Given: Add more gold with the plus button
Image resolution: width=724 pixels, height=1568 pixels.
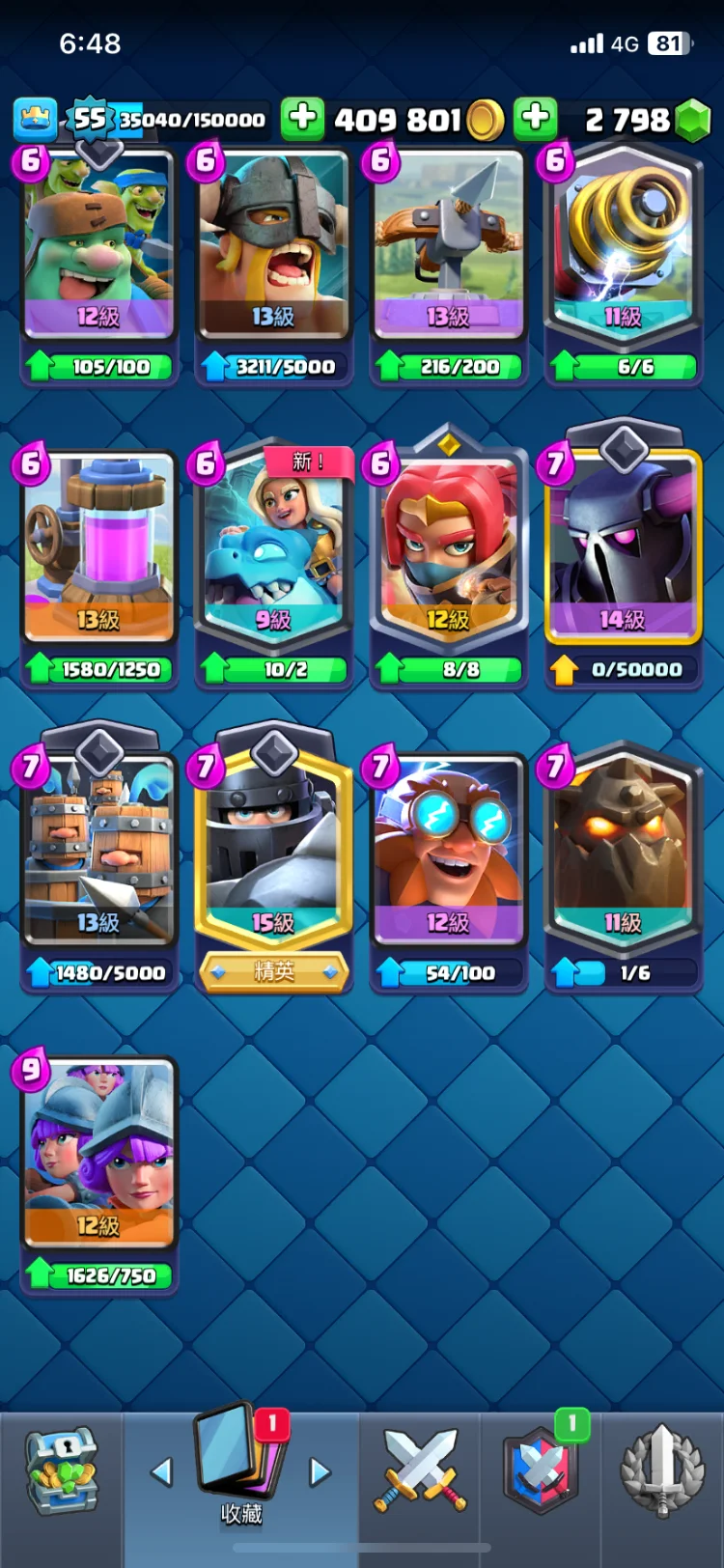Looking at the screenshot, I should (302, 119).
